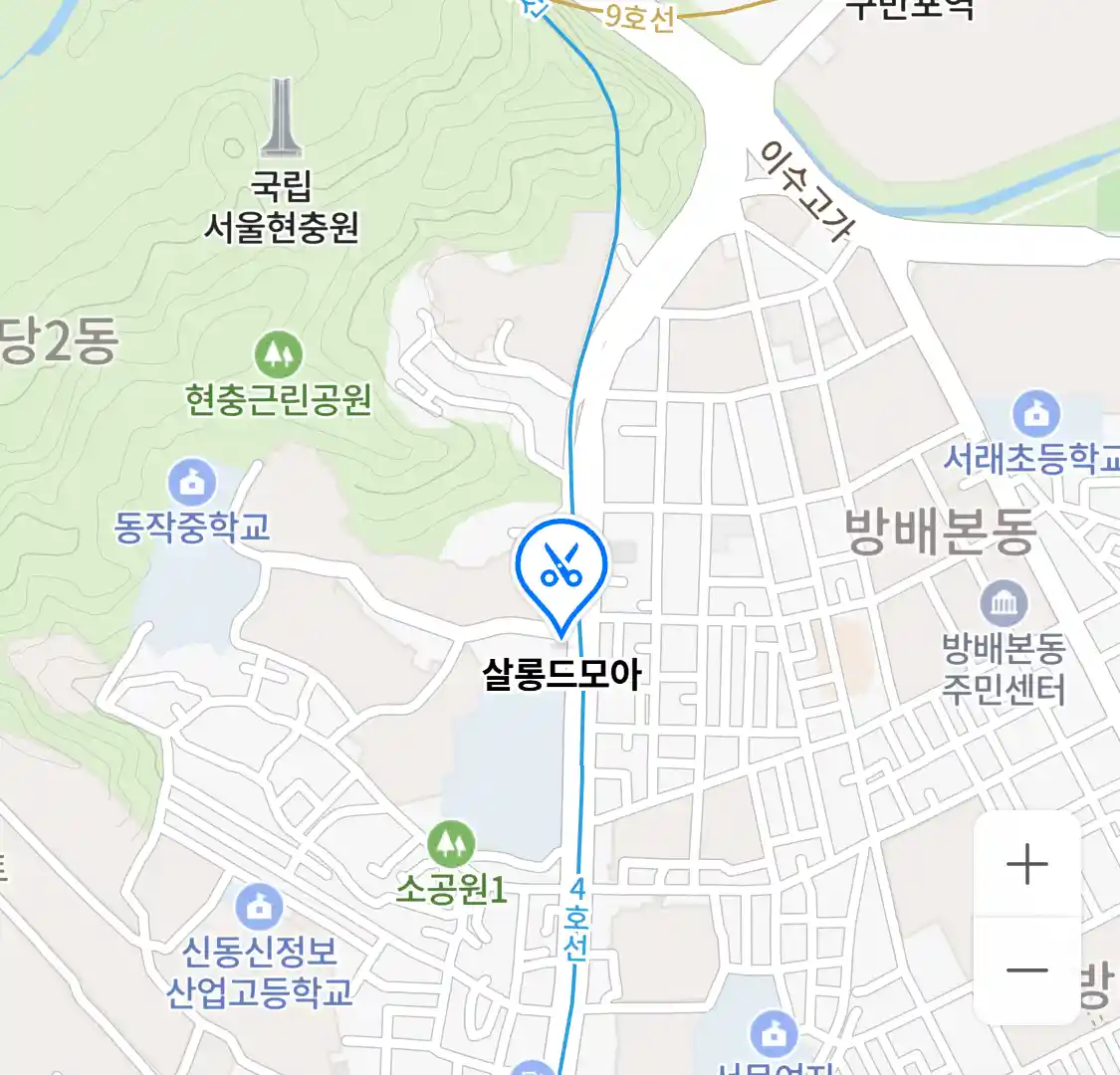Zoom in on the map

1026,864
